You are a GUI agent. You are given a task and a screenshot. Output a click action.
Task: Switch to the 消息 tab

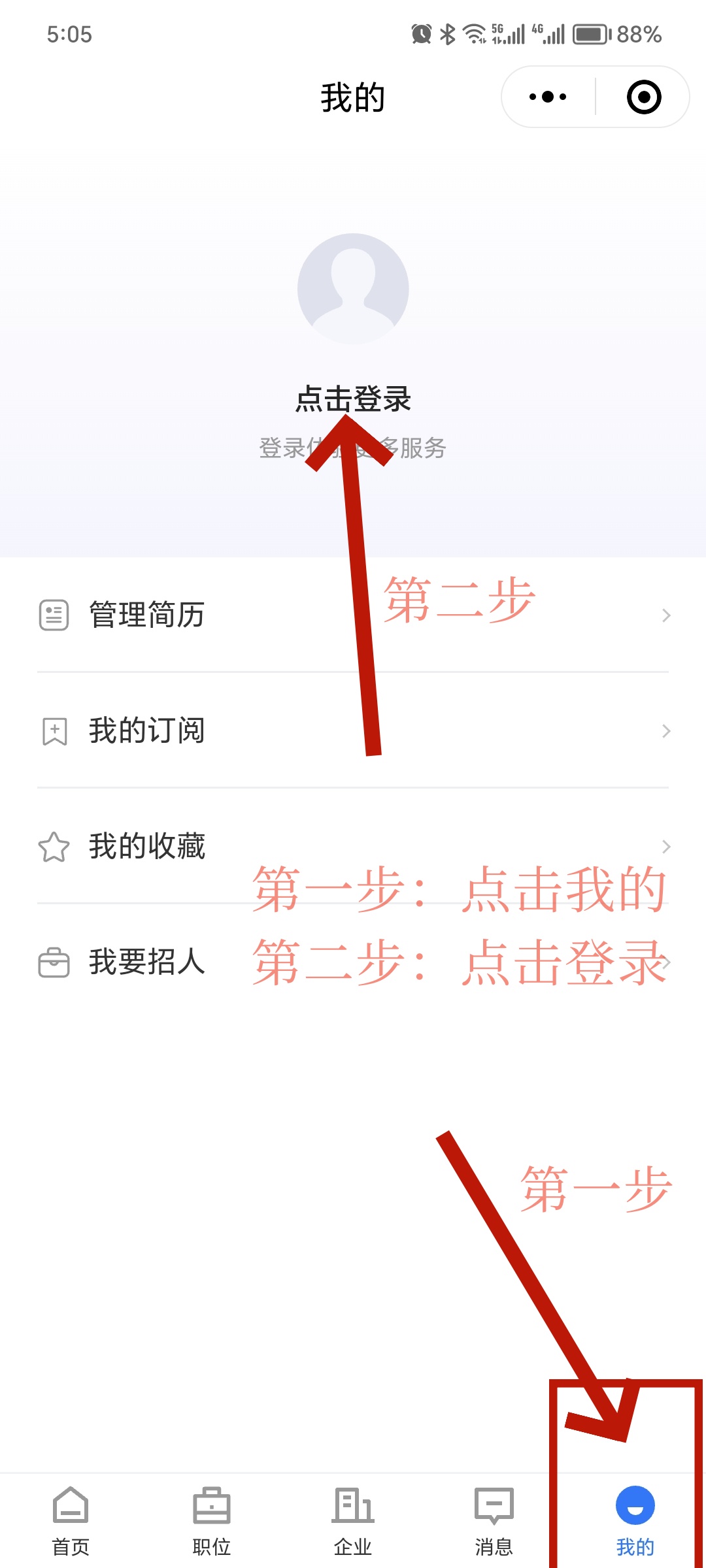click(494, 1520)
